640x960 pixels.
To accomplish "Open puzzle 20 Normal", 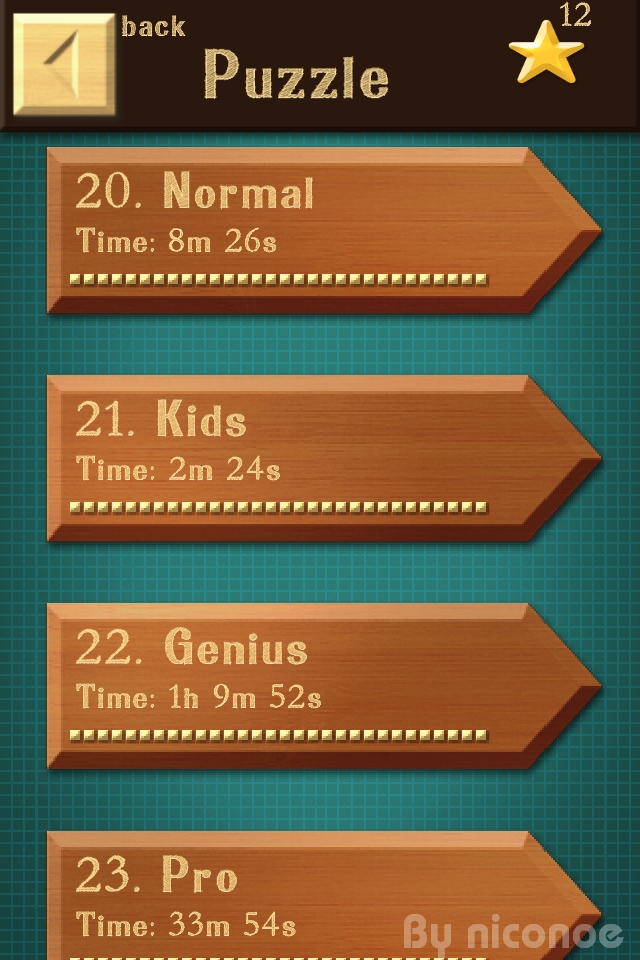I will (310, 230).
